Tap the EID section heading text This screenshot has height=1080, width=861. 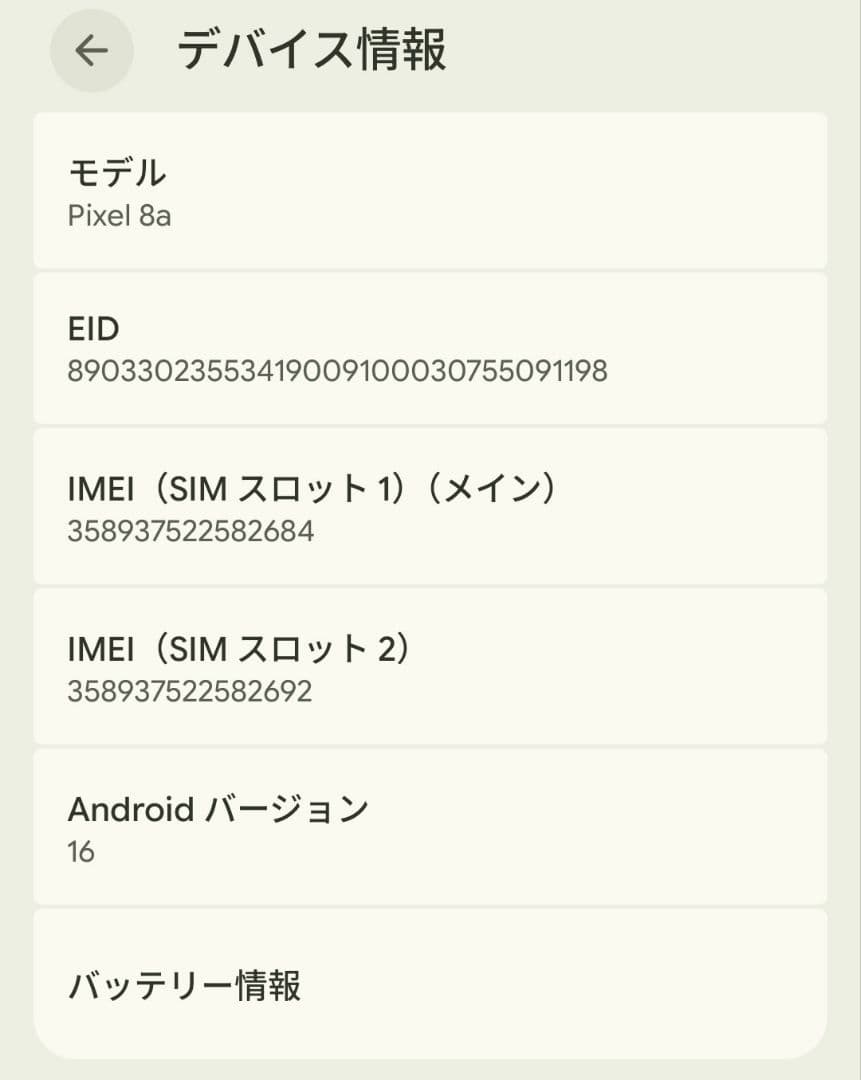coord(92,328)
